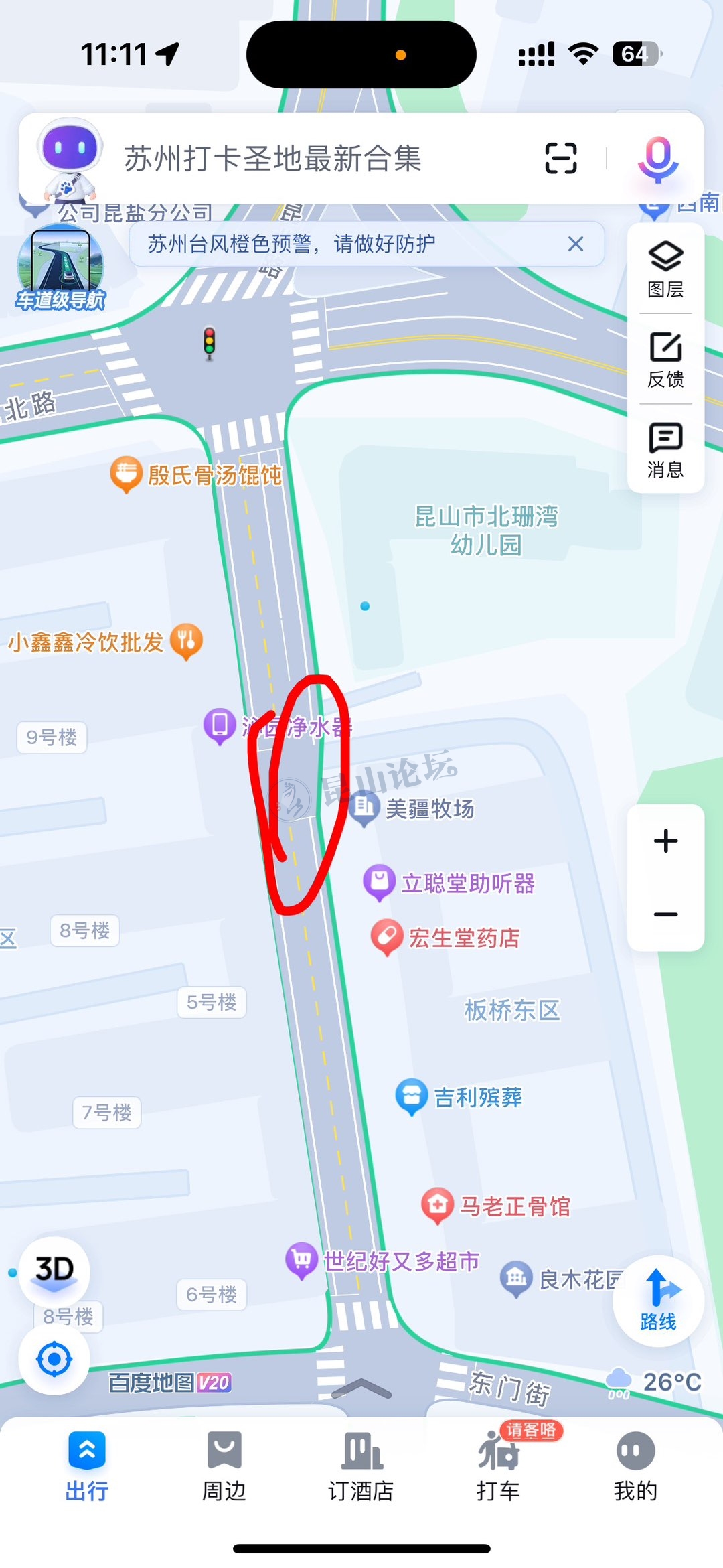
Task: Open 消息 messages
Action: [665, 449]
